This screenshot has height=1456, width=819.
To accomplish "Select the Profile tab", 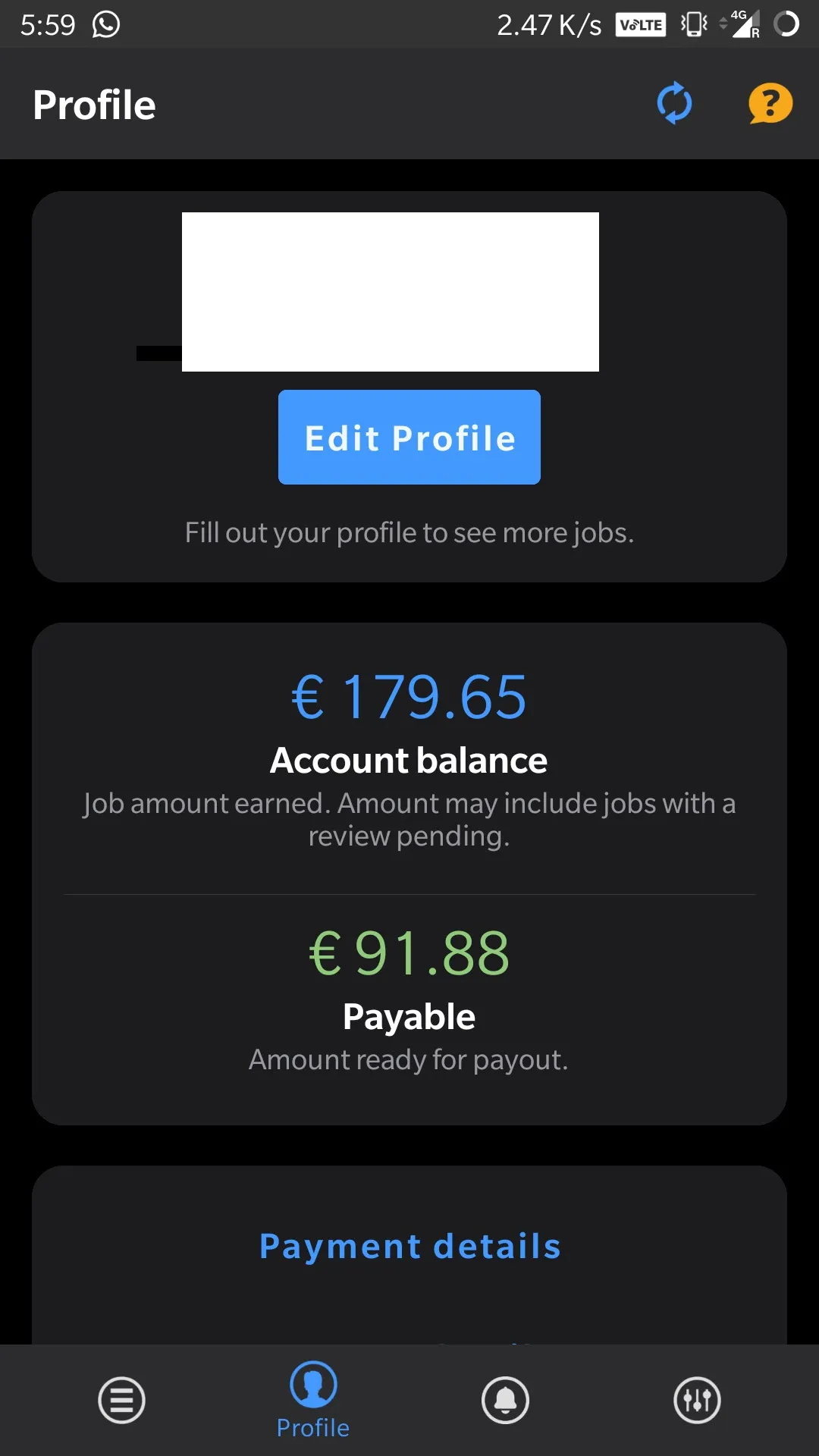I will click(313, 1401).
